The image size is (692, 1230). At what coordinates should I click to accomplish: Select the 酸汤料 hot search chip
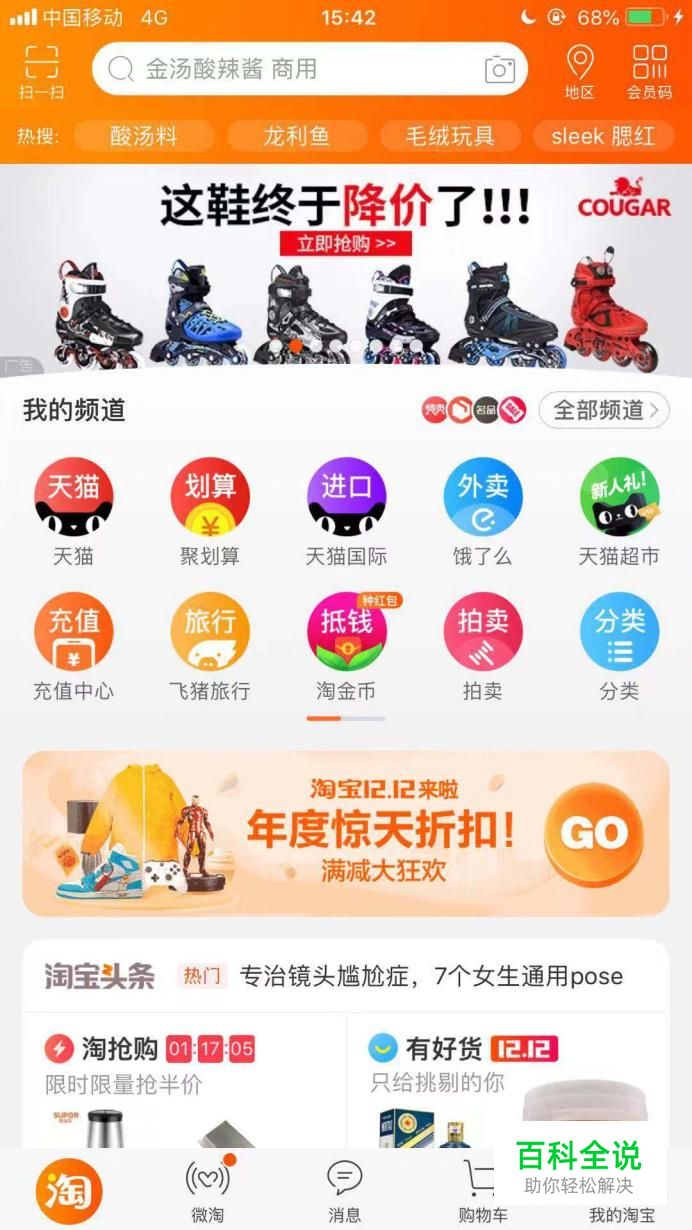pos(144,136)
